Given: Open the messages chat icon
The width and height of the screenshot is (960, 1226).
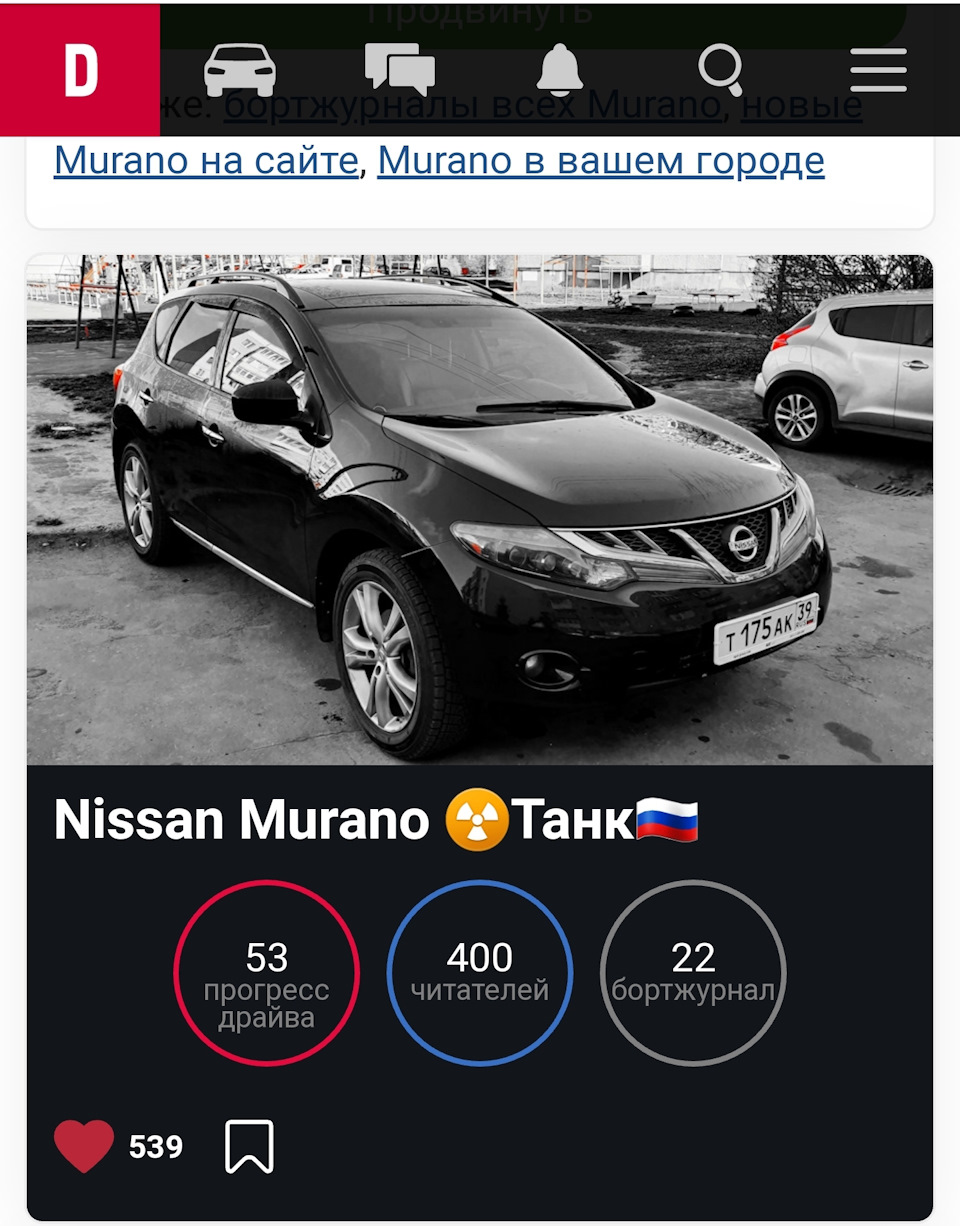Looking at the screenshot, I should coord(400,70).
